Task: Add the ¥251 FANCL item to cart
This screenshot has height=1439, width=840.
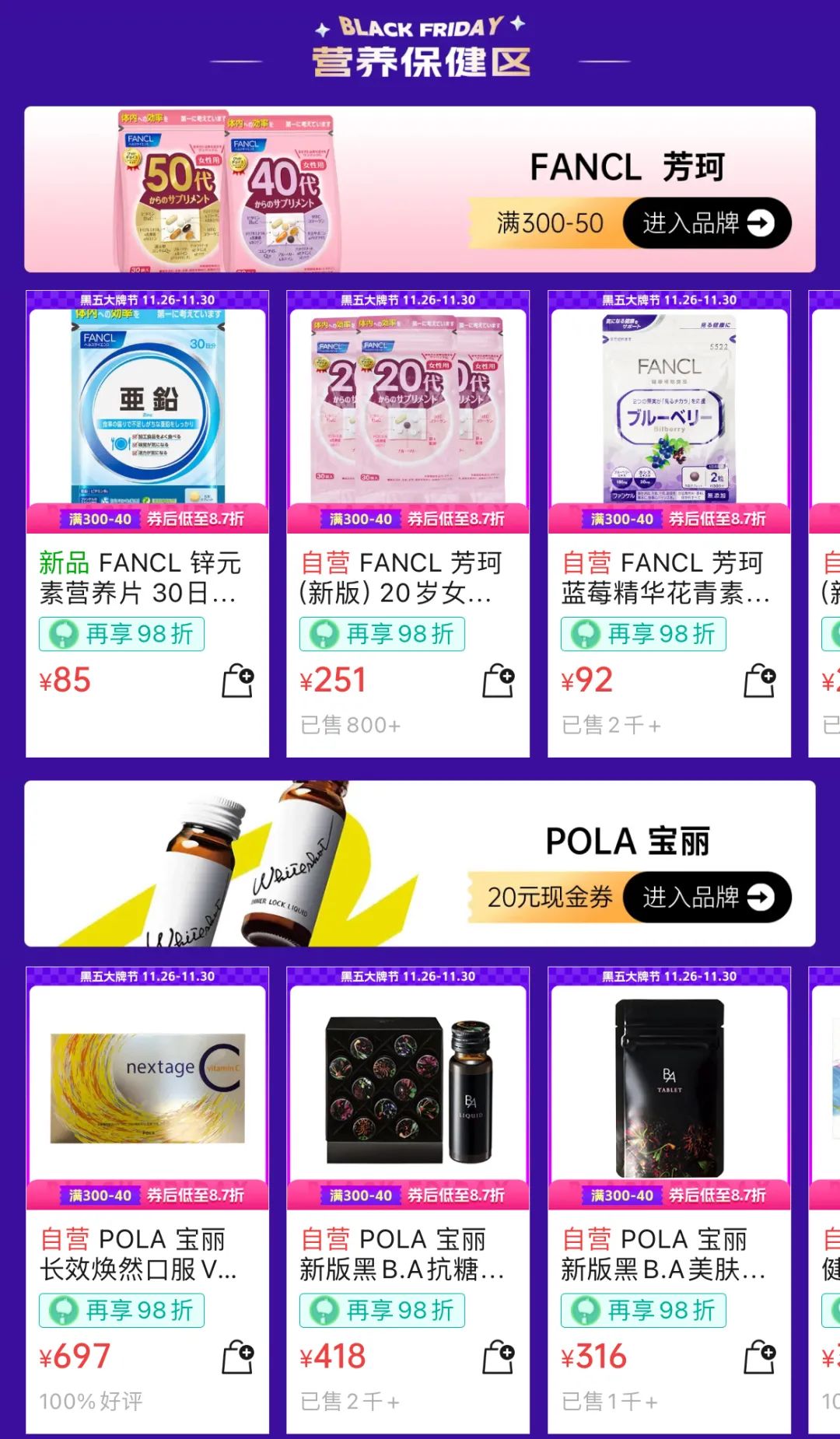Action: pyautogui.click(x=499, y=681)
